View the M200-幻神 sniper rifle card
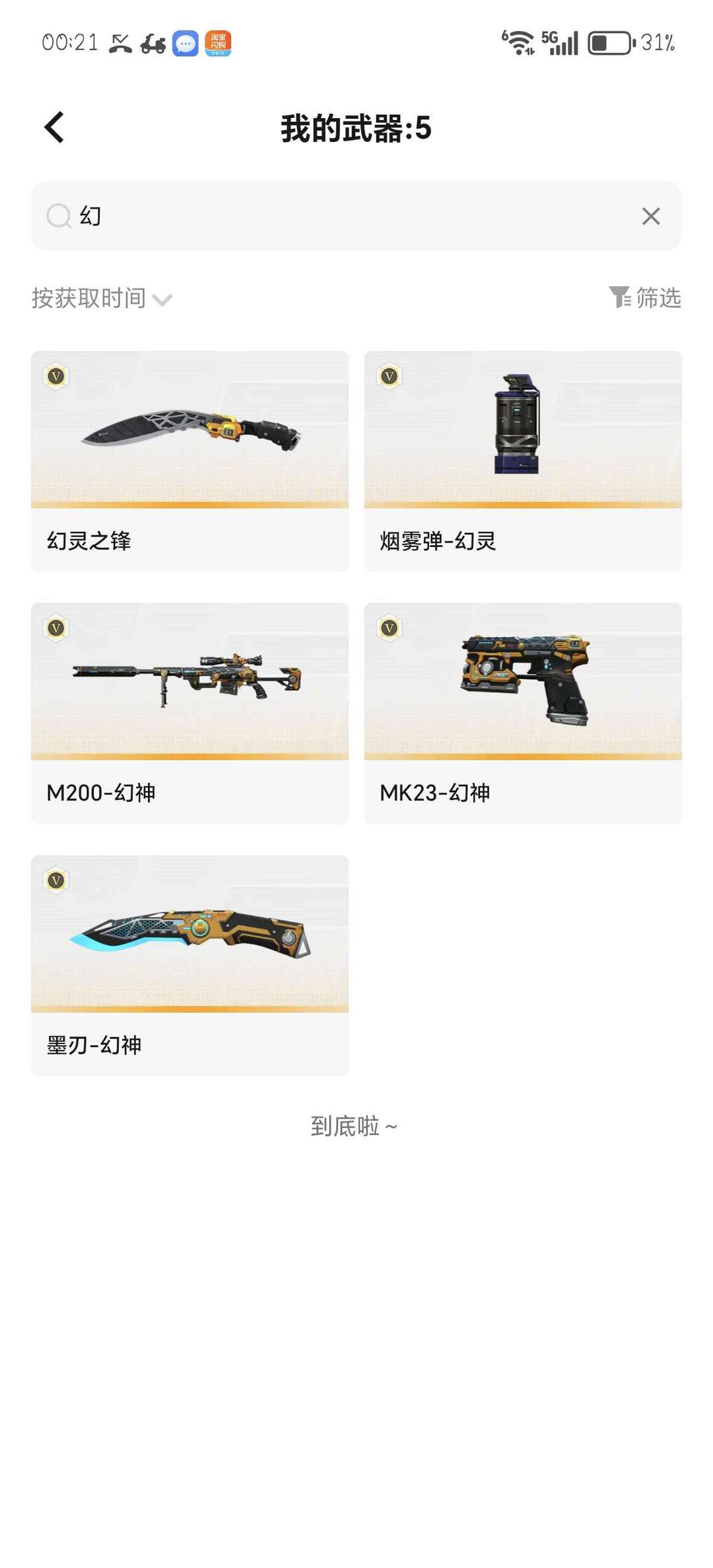Viewport: 713px width, 1568px height. point(189,713)
